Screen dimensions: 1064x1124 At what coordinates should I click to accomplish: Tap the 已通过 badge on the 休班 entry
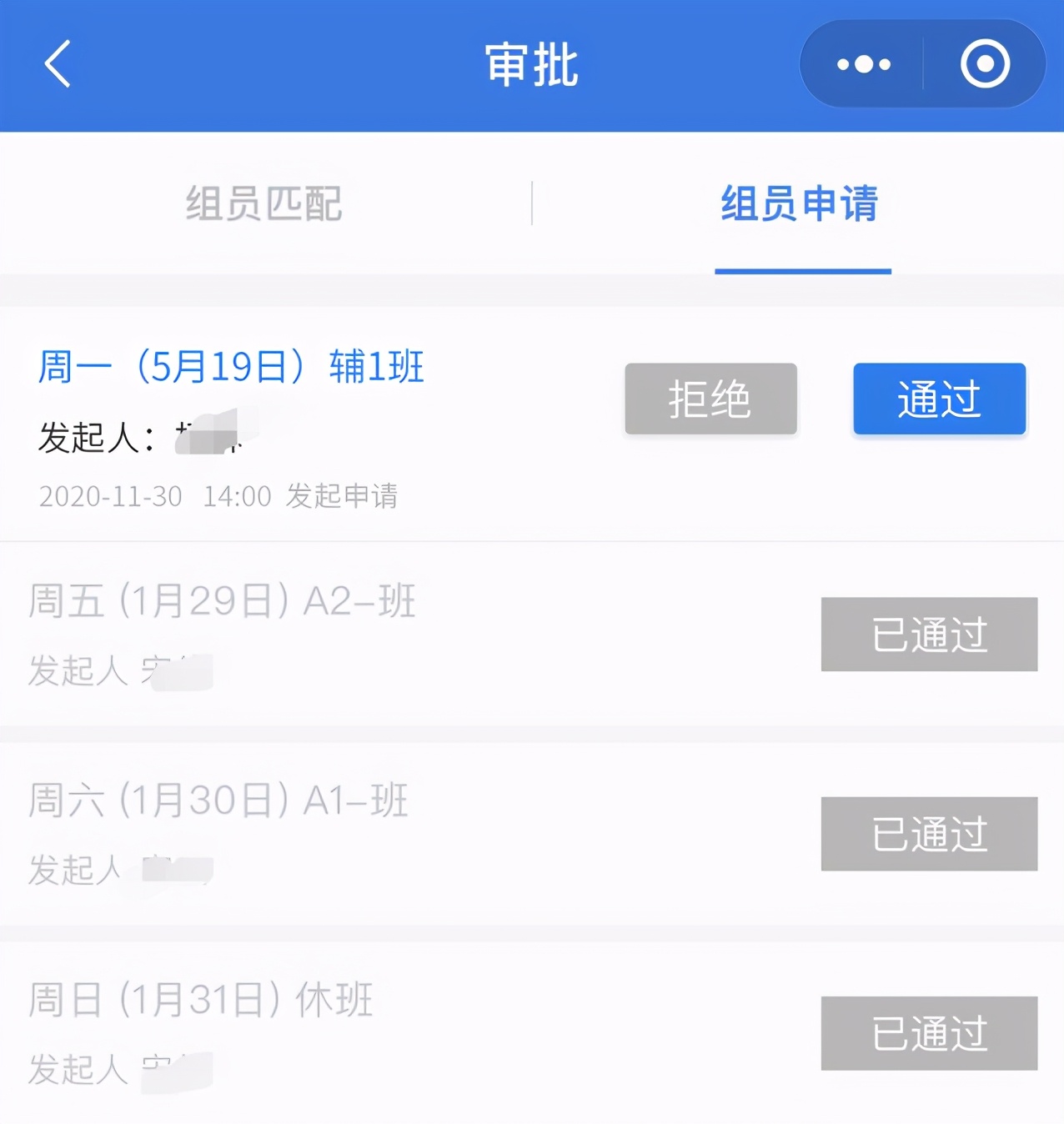pos(929,1033)
